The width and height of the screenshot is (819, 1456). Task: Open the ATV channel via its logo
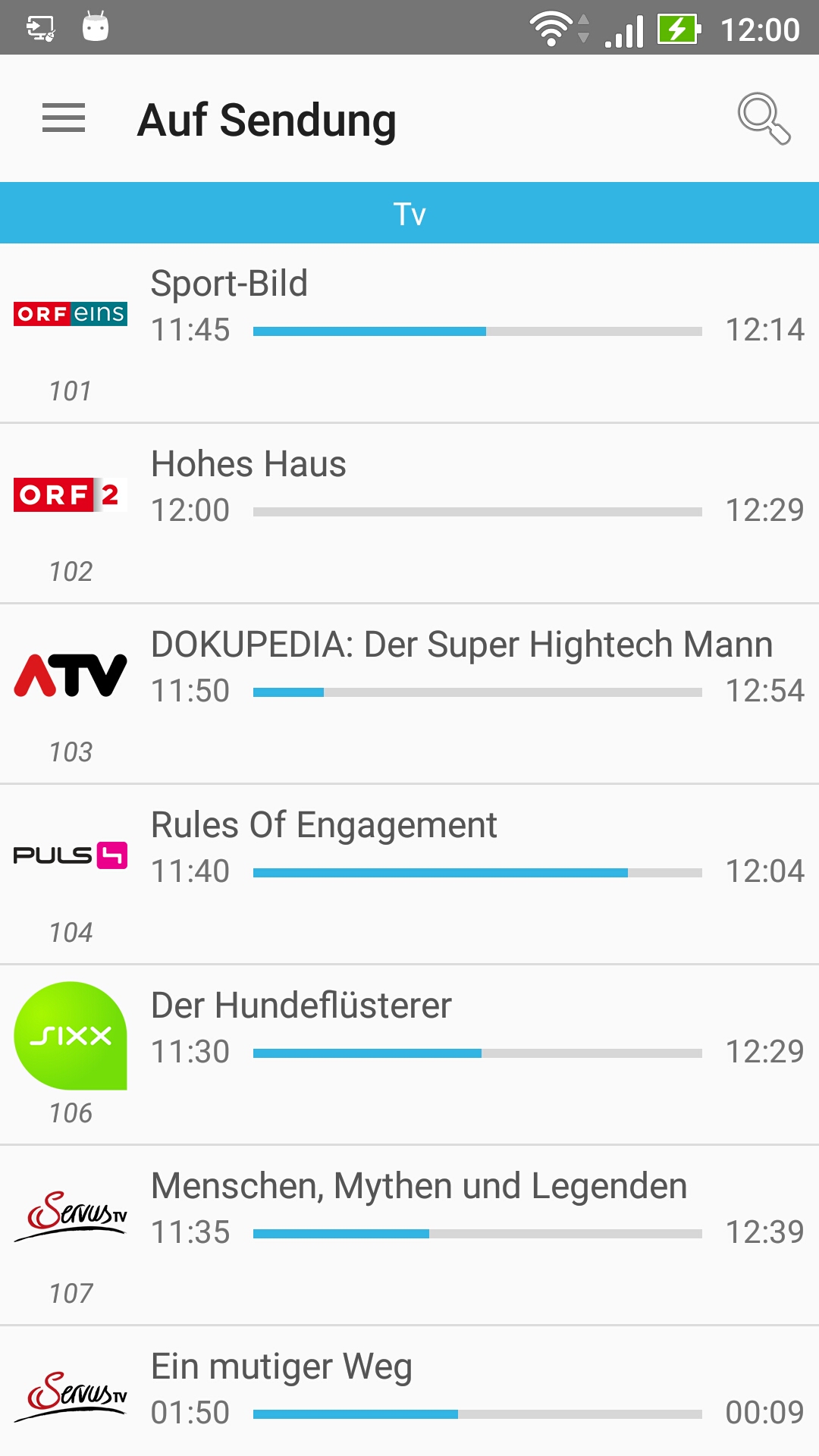[x=70, y=673]
